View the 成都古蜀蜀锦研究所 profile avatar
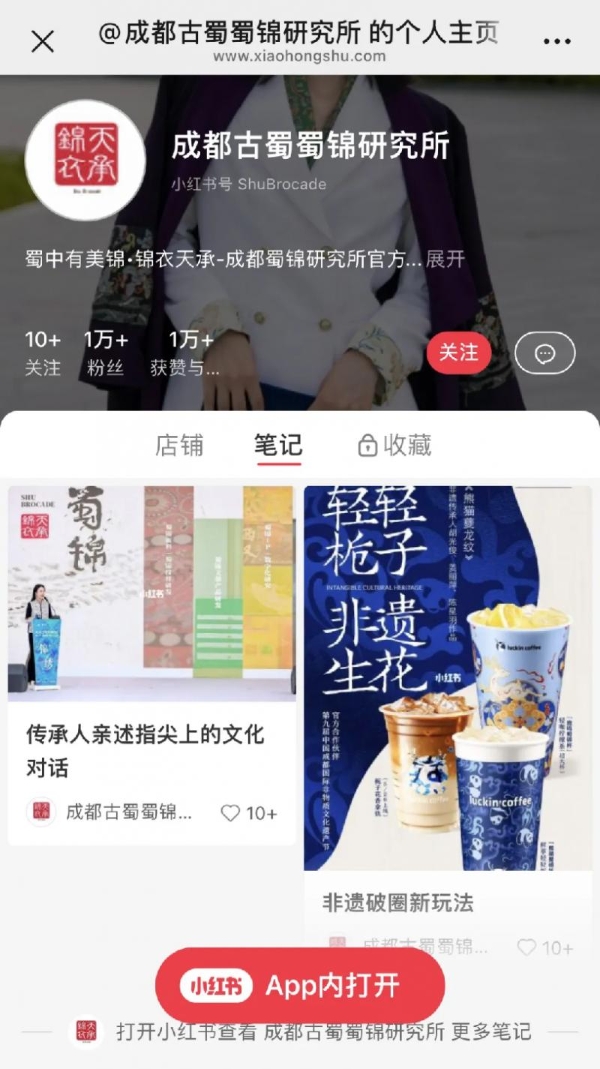600x1069 pixels. coord(85,159)
